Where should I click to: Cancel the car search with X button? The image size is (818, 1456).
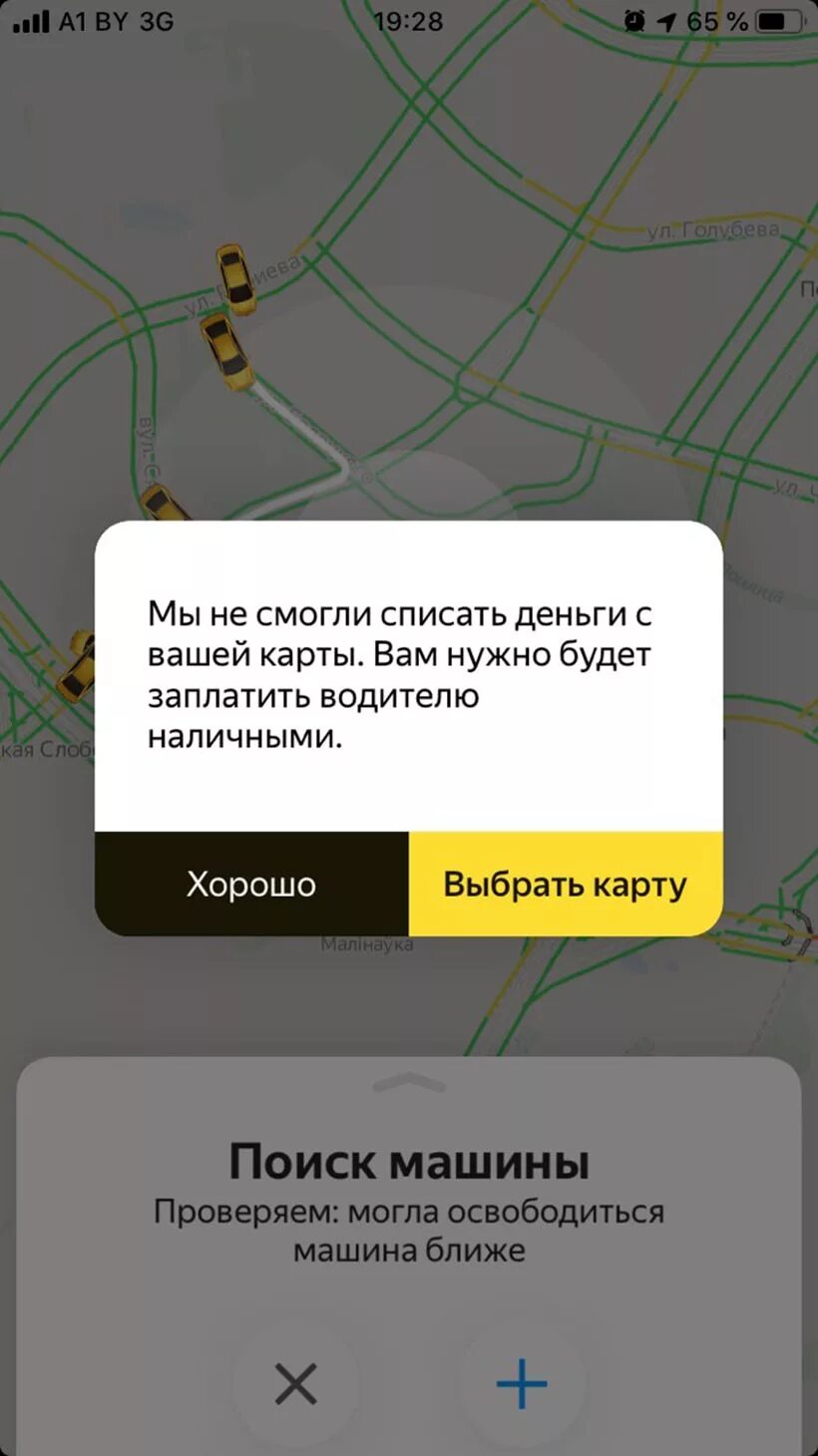pos(295,1384)
